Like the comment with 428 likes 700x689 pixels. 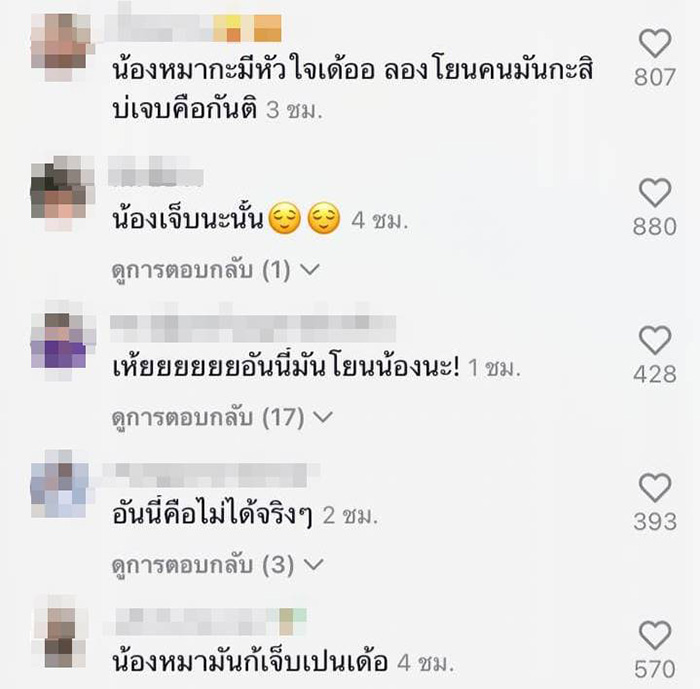[x=654, y=340]
